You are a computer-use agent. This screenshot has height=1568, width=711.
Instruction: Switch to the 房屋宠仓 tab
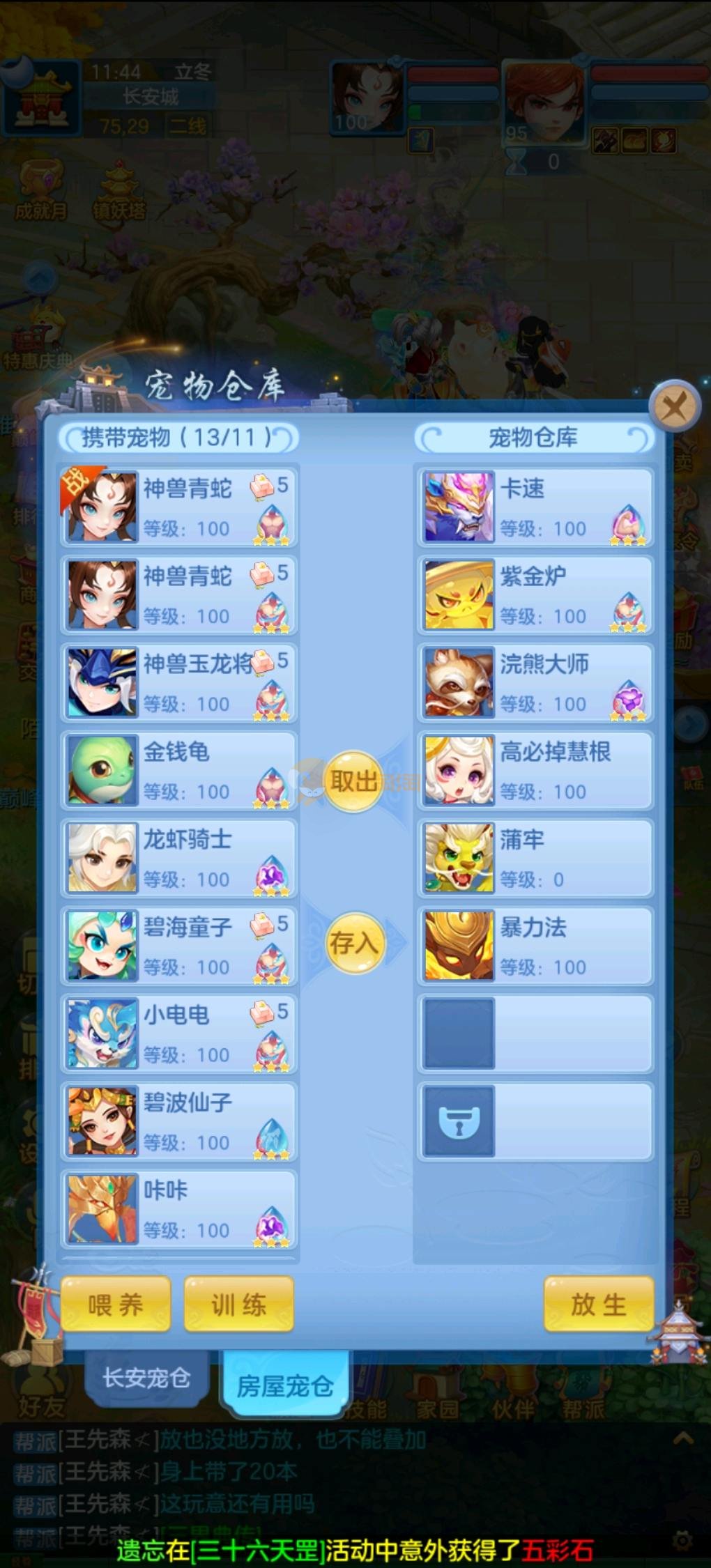coord(284,1385)
